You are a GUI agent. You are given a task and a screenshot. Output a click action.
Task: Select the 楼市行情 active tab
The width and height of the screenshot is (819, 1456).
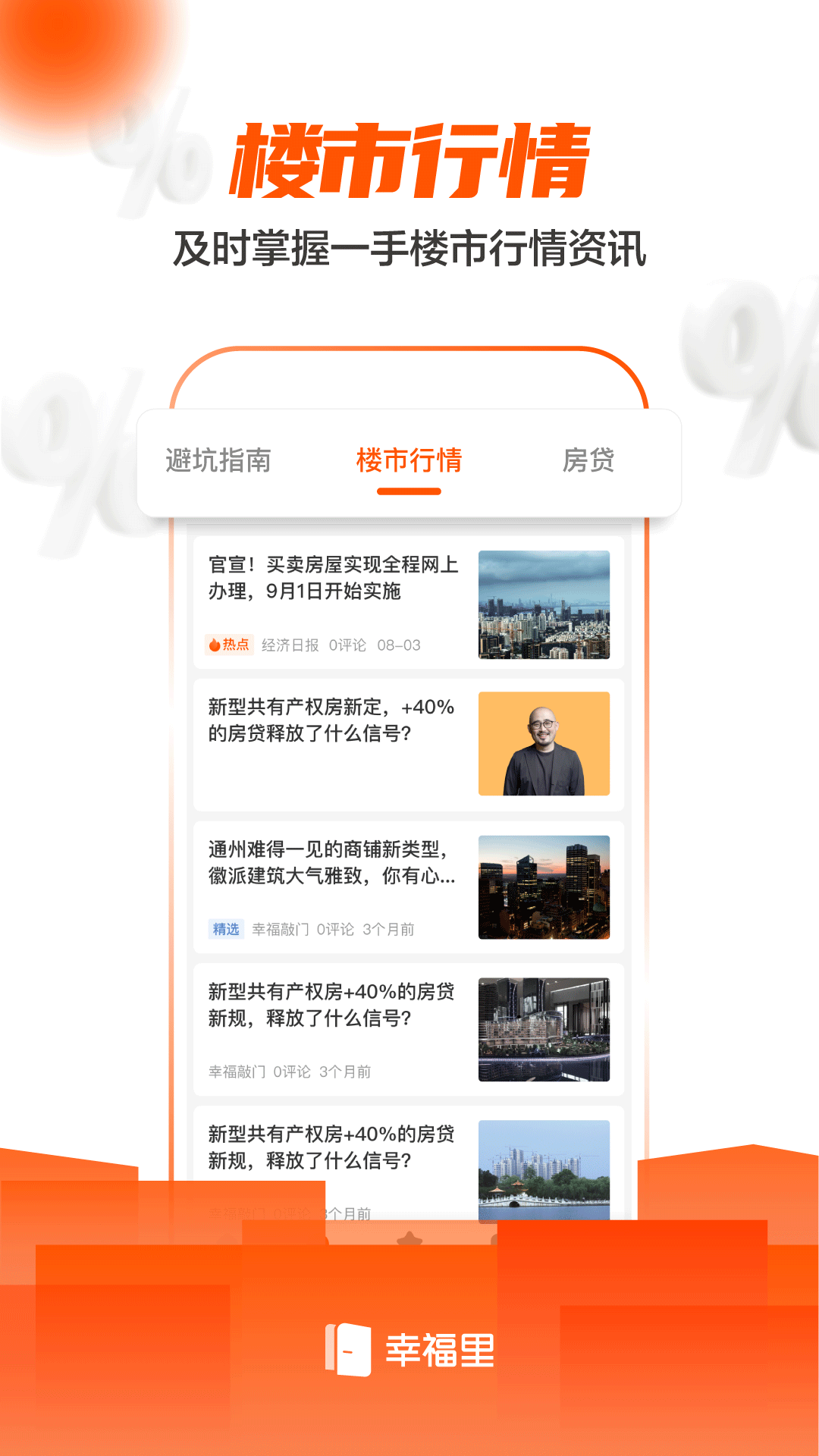coord(409,459)
